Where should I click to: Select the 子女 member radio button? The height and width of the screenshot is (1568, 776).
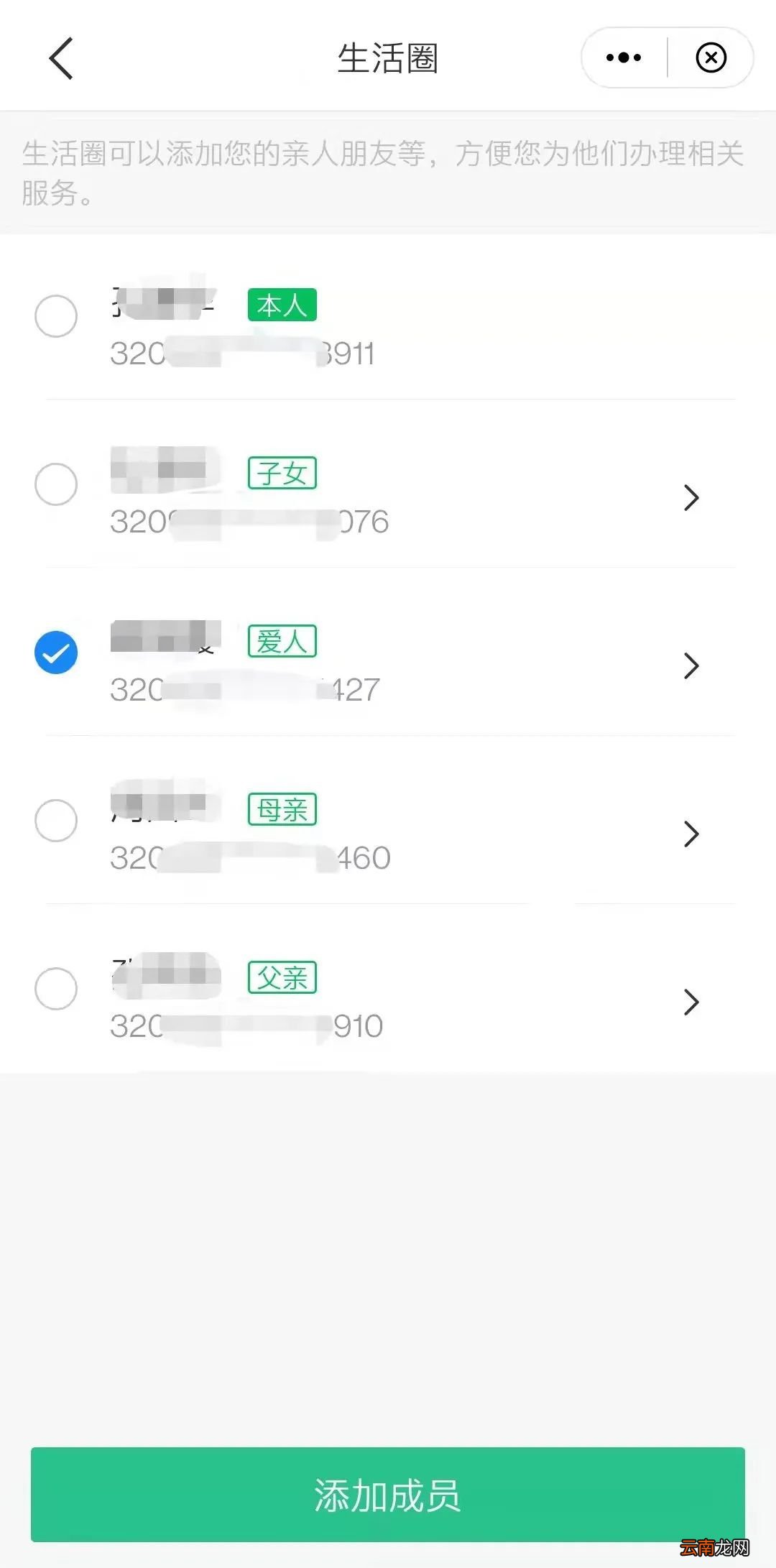[x=56, y=484]
